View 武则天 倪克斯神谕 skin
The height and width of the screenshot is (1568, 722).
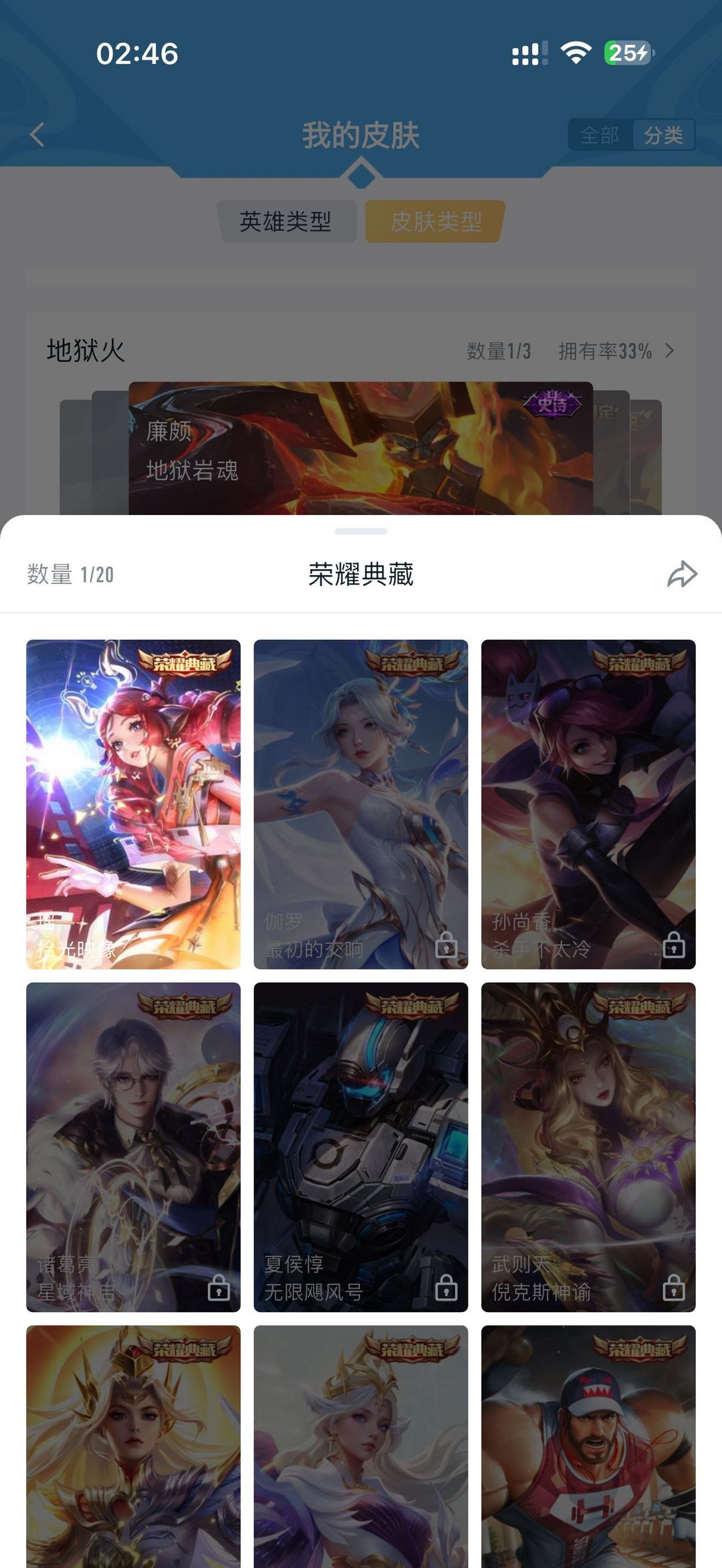588,1146
